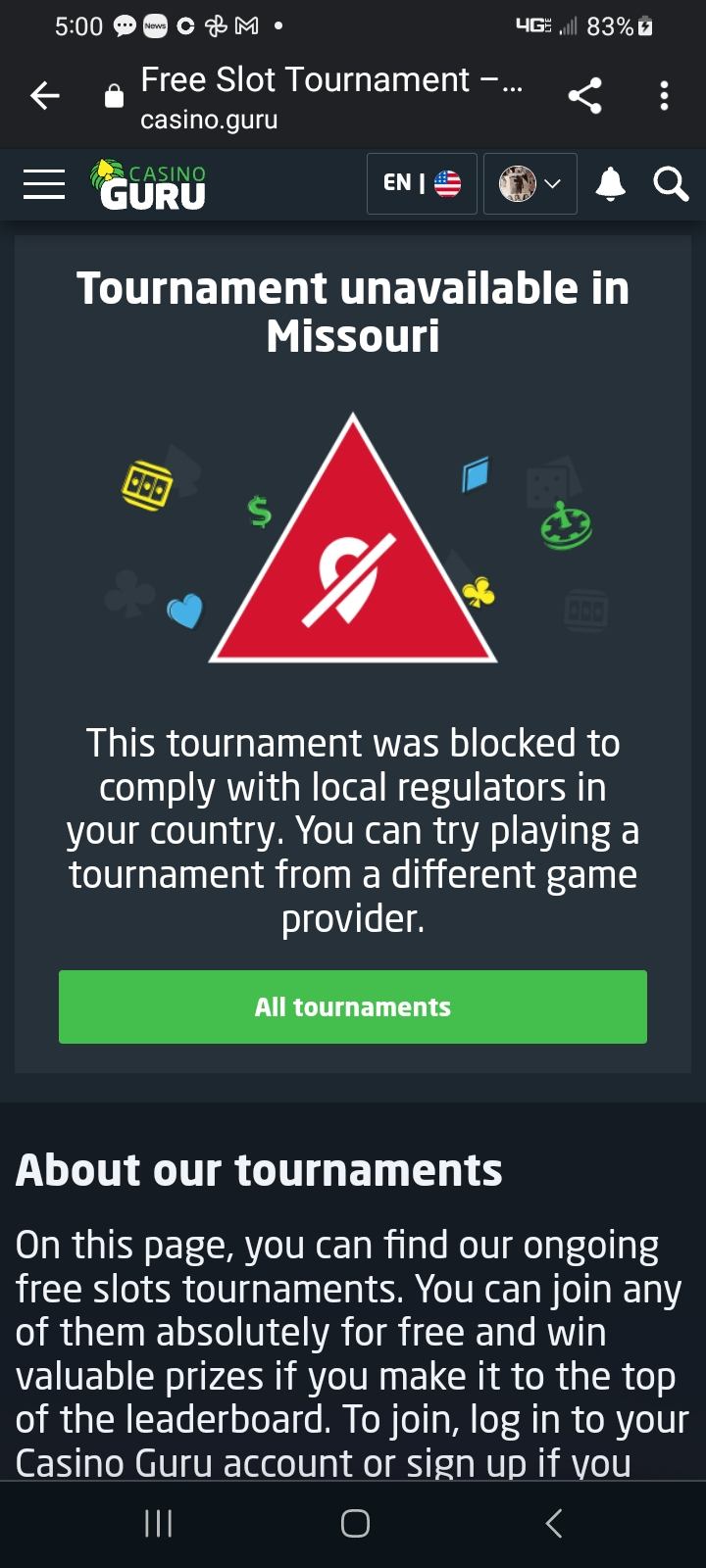706x1568 pixels.
Task: Go to the home screen via the system bar
Action: click(355, 1523)
